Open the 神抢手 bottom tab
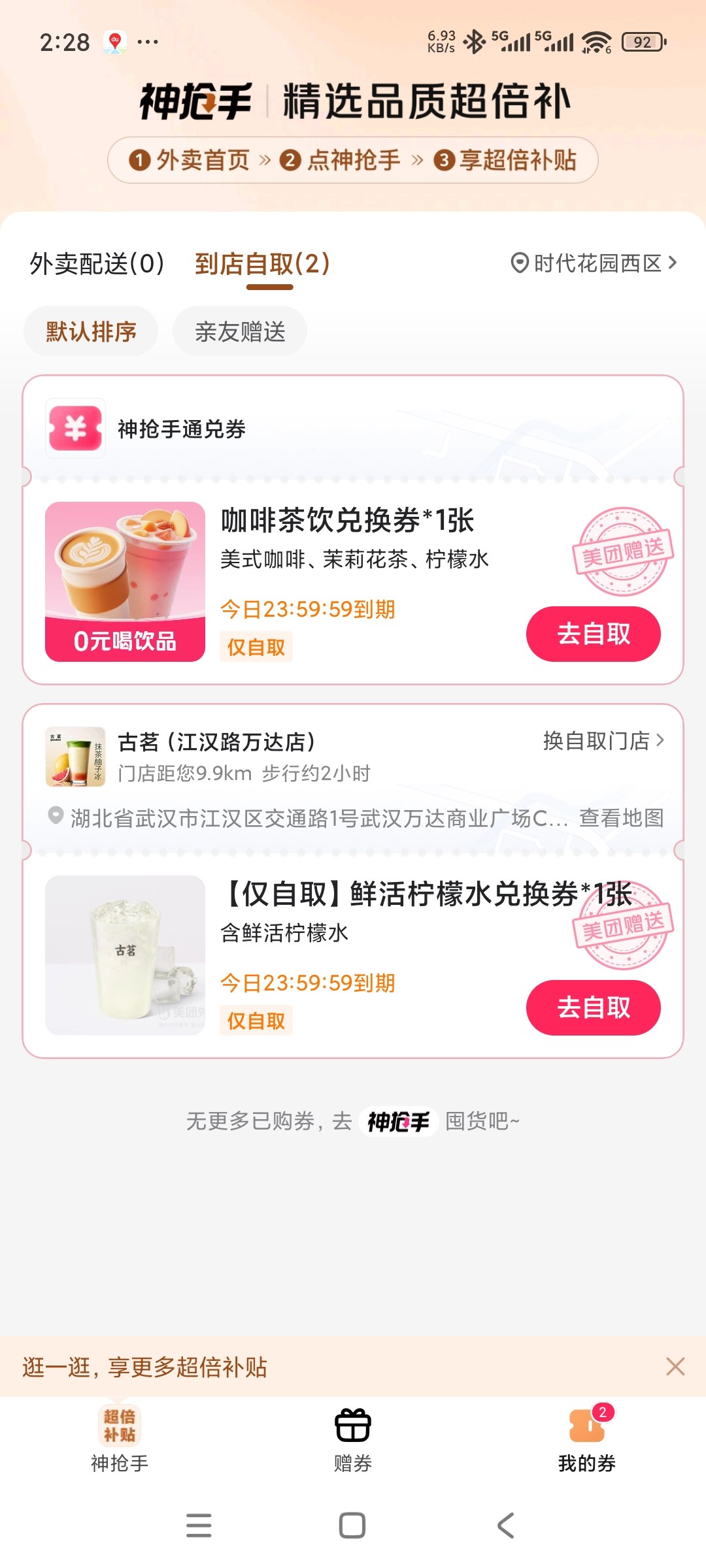The width and height of the screenshot is (706, 1568). click(120, 1438)
